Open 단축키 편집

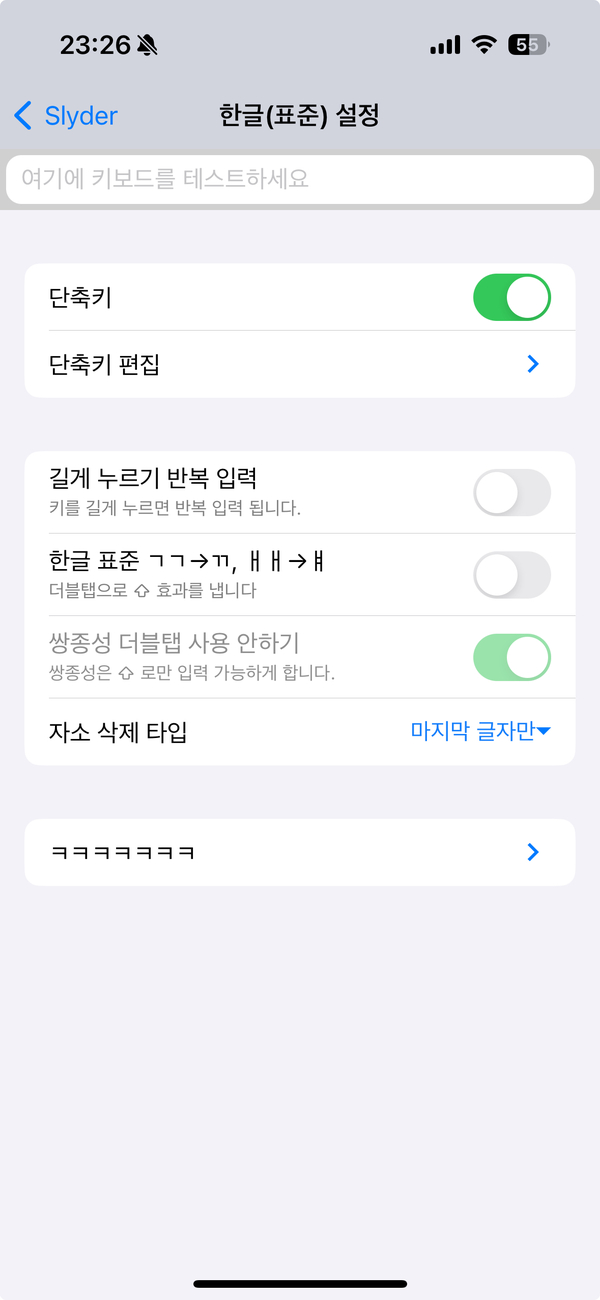(x=300, y=365)
